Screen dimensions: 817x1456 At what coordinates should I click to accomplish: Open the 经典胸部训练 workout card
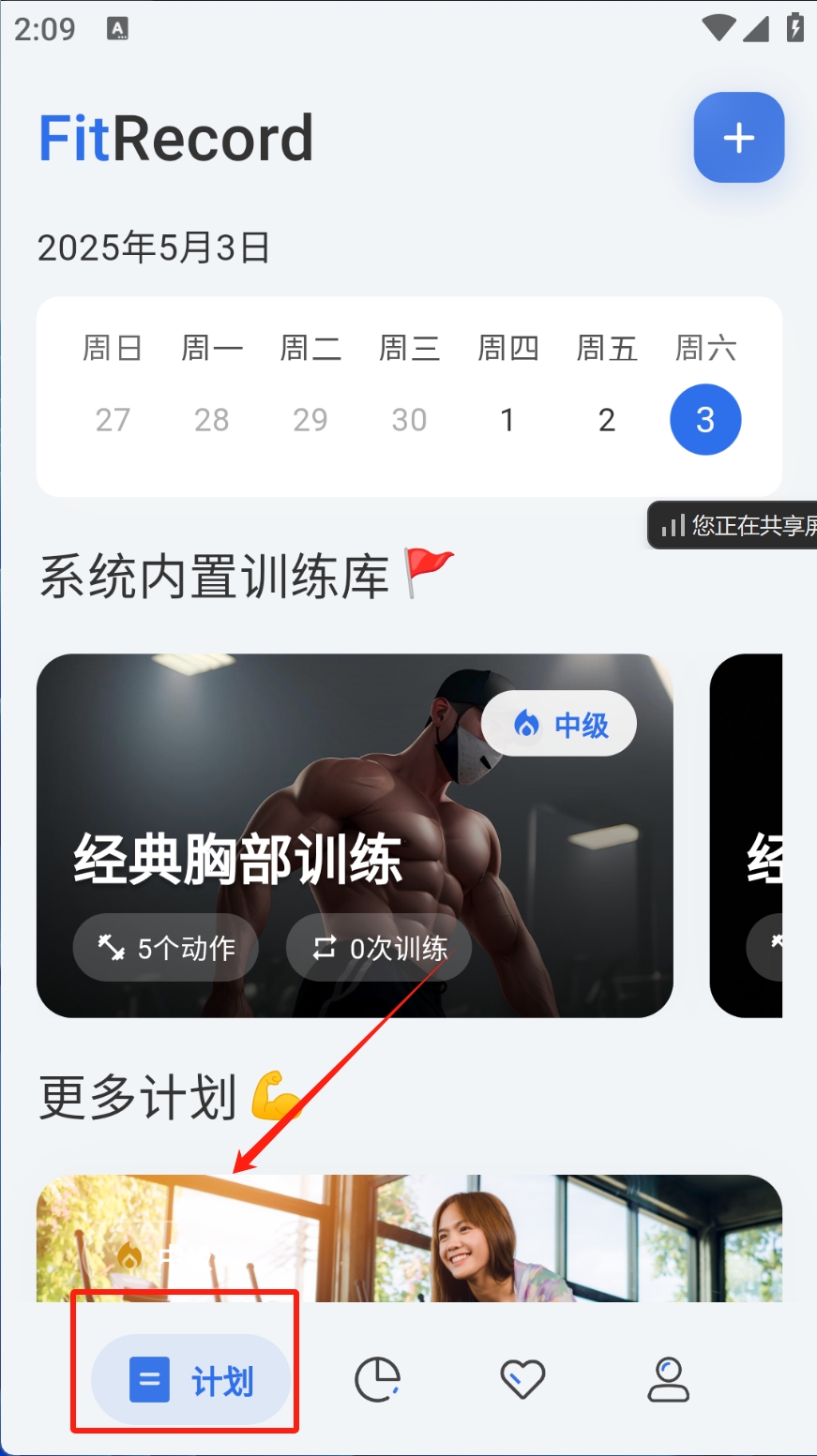[355, 834]
